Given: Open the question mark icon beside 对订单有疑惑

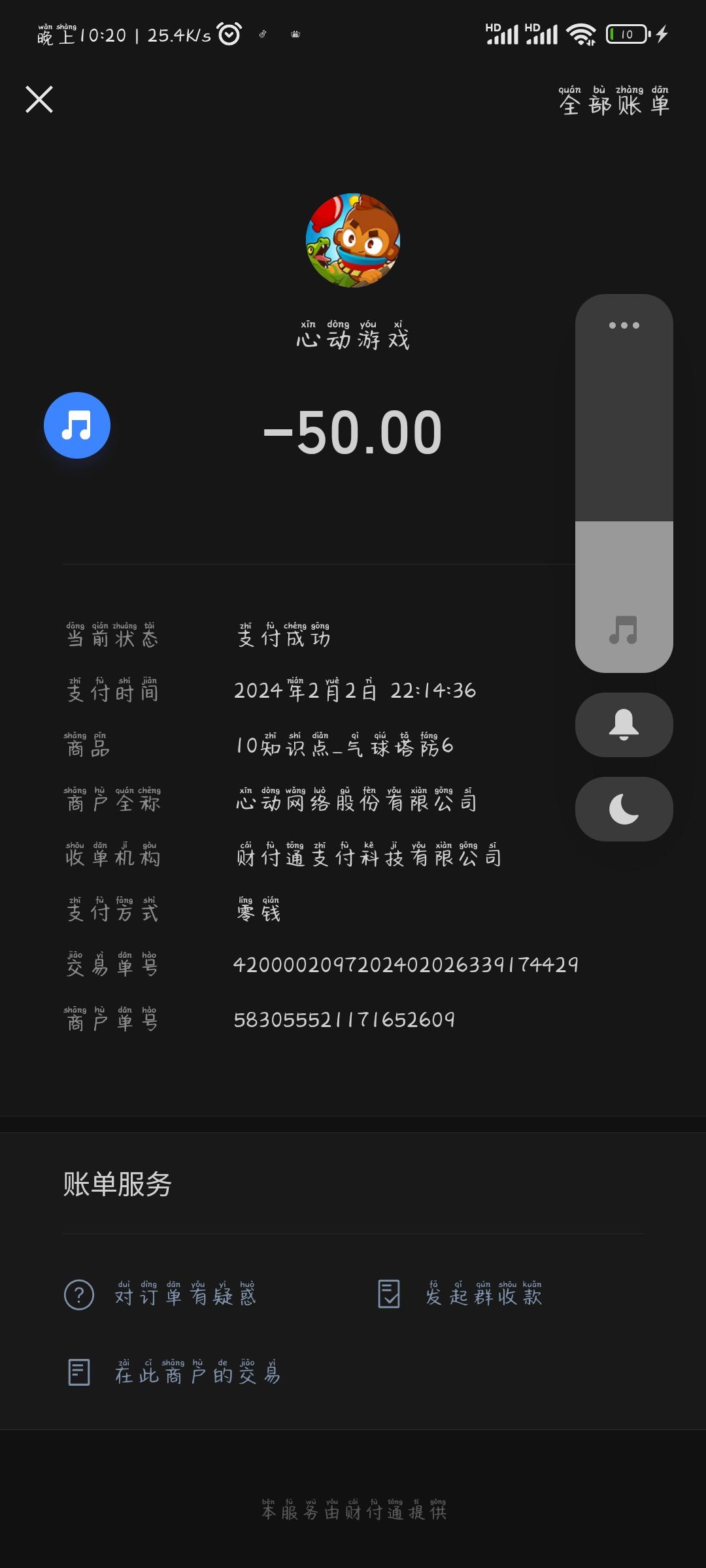Looking at the screenshot, I should click(x=78, y=1296).
